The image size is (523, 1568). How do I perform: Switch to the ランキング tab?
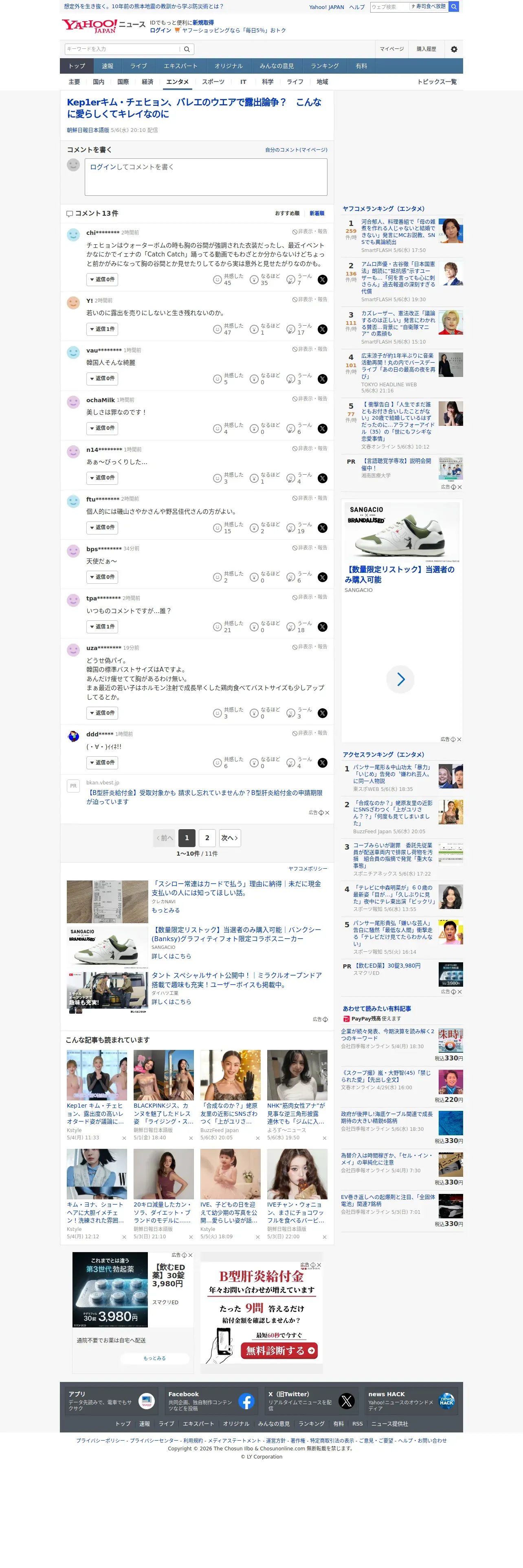tap(325, 66)
